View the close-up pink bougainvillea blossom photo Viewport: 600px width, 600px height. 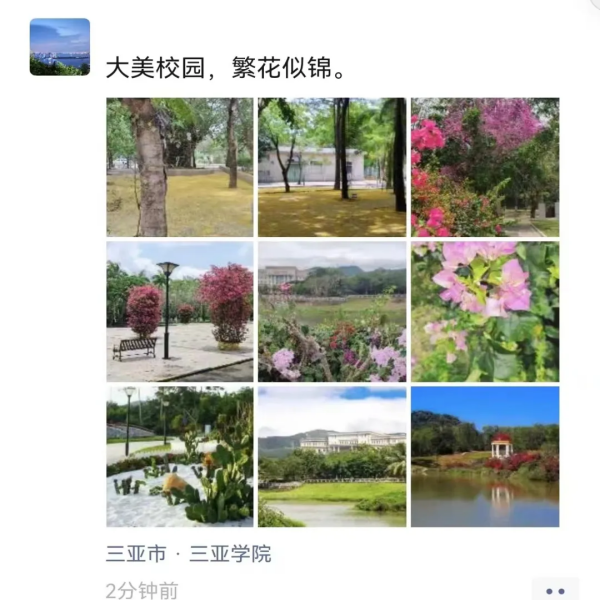pyautogui.click(x=485, y=311)
